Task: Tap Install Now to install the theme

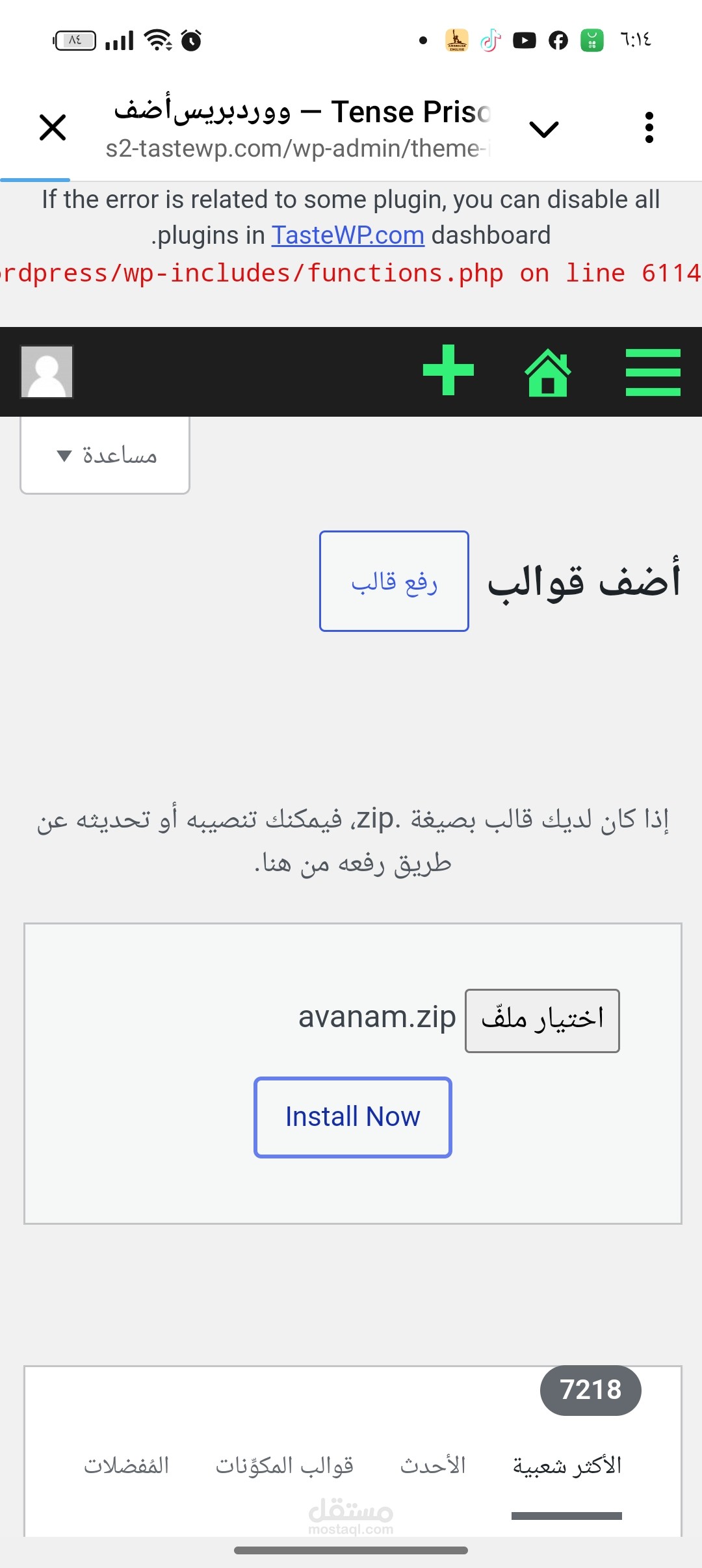Action: click(x=353, y=1117)
